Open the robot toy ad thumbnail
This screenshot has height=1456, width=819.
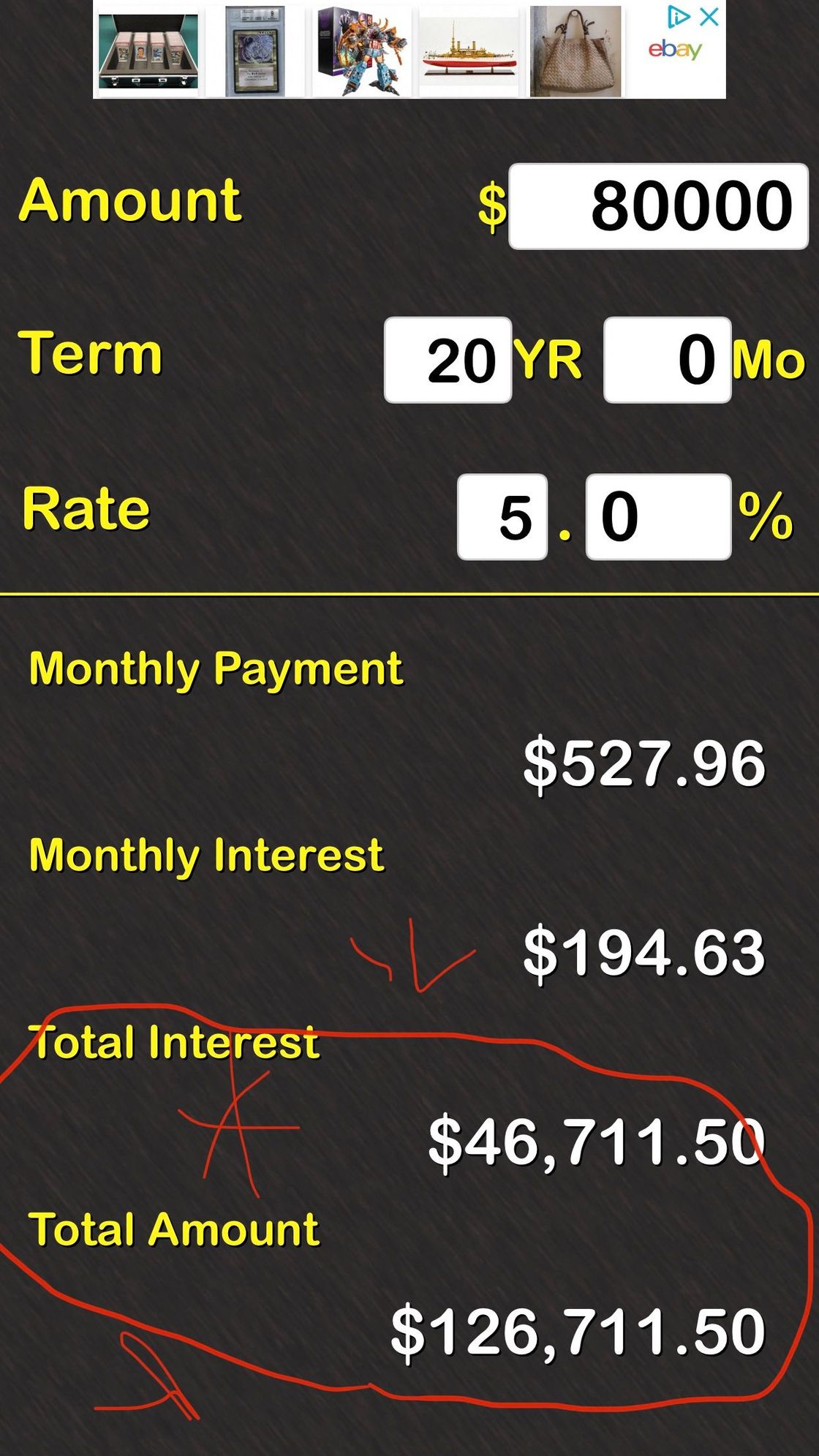coord(362,51)
